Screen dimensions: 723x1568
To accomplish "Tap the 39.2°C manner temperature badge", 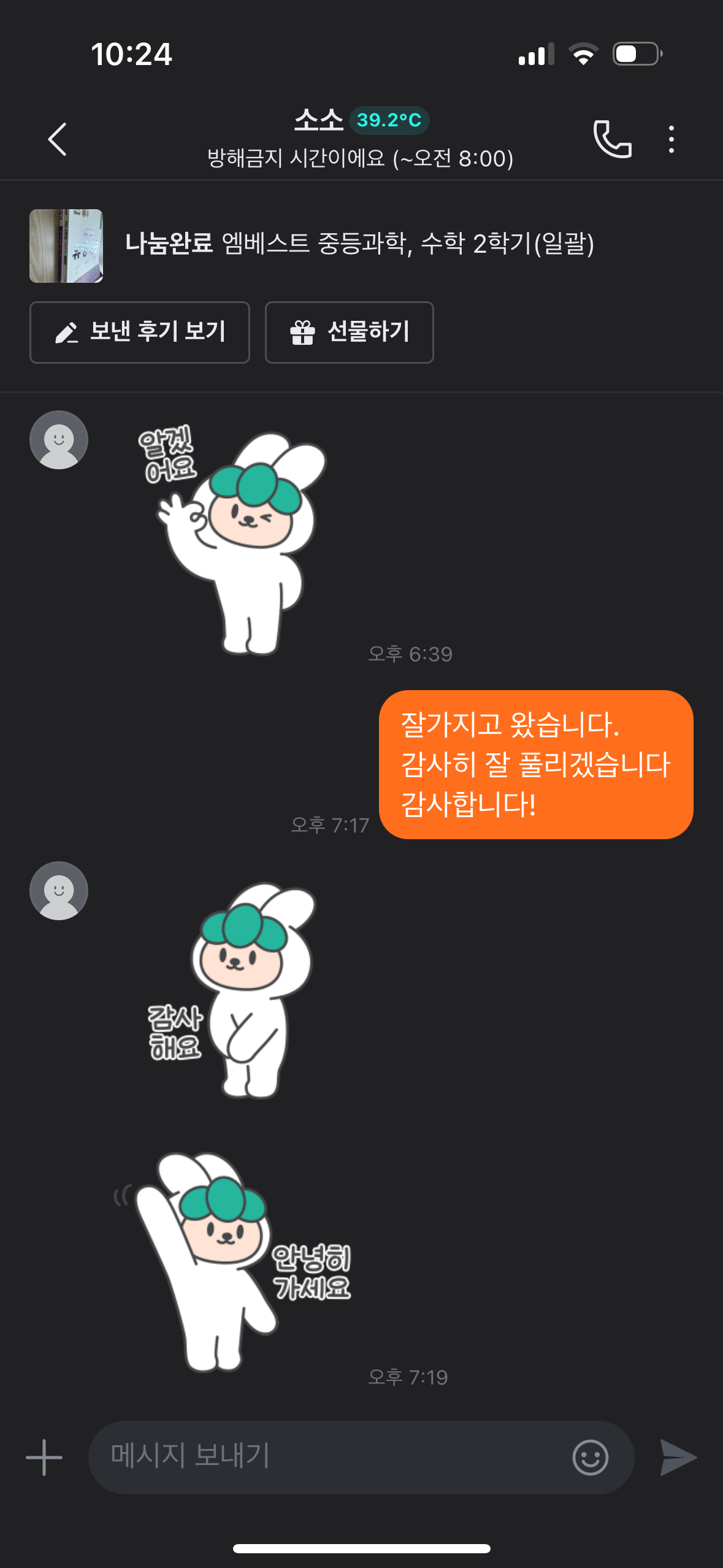I will tap(389, 120).
